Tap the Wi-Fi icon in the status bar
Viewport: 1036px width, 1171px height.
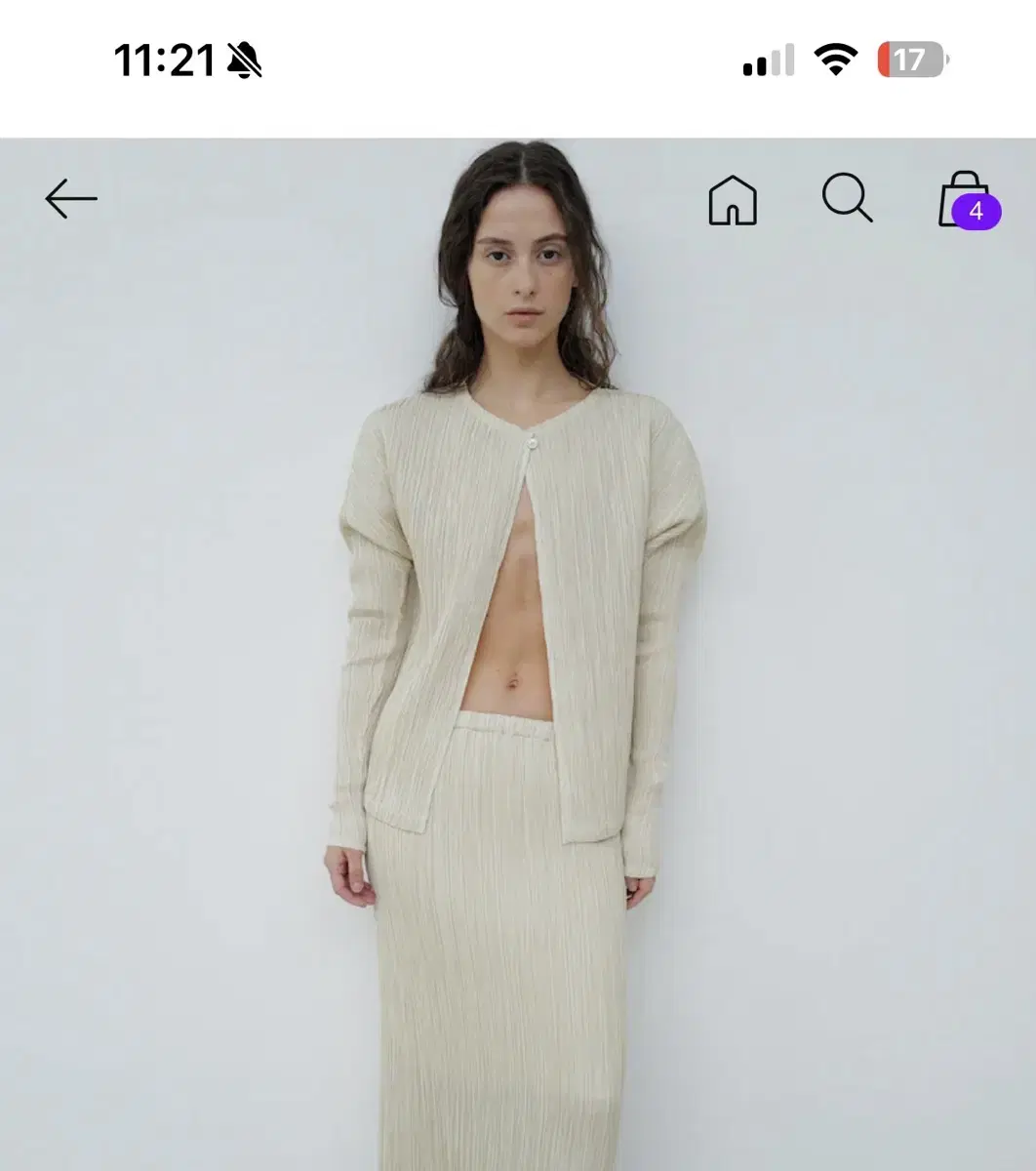point(834,59)
